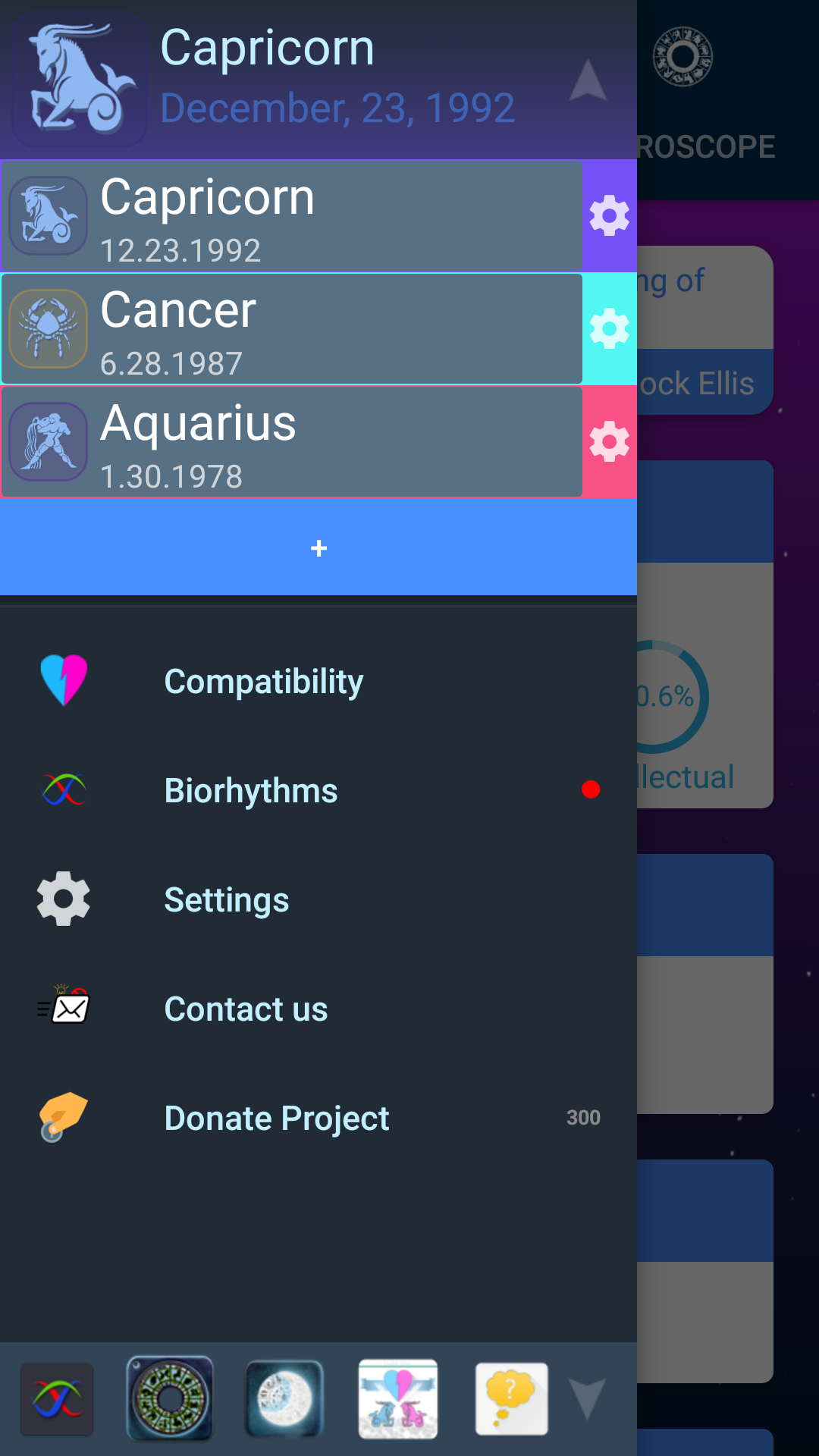819x1456 pixels.
Task: Open Biorhythms from the menu
Action: tap(318, 790)
